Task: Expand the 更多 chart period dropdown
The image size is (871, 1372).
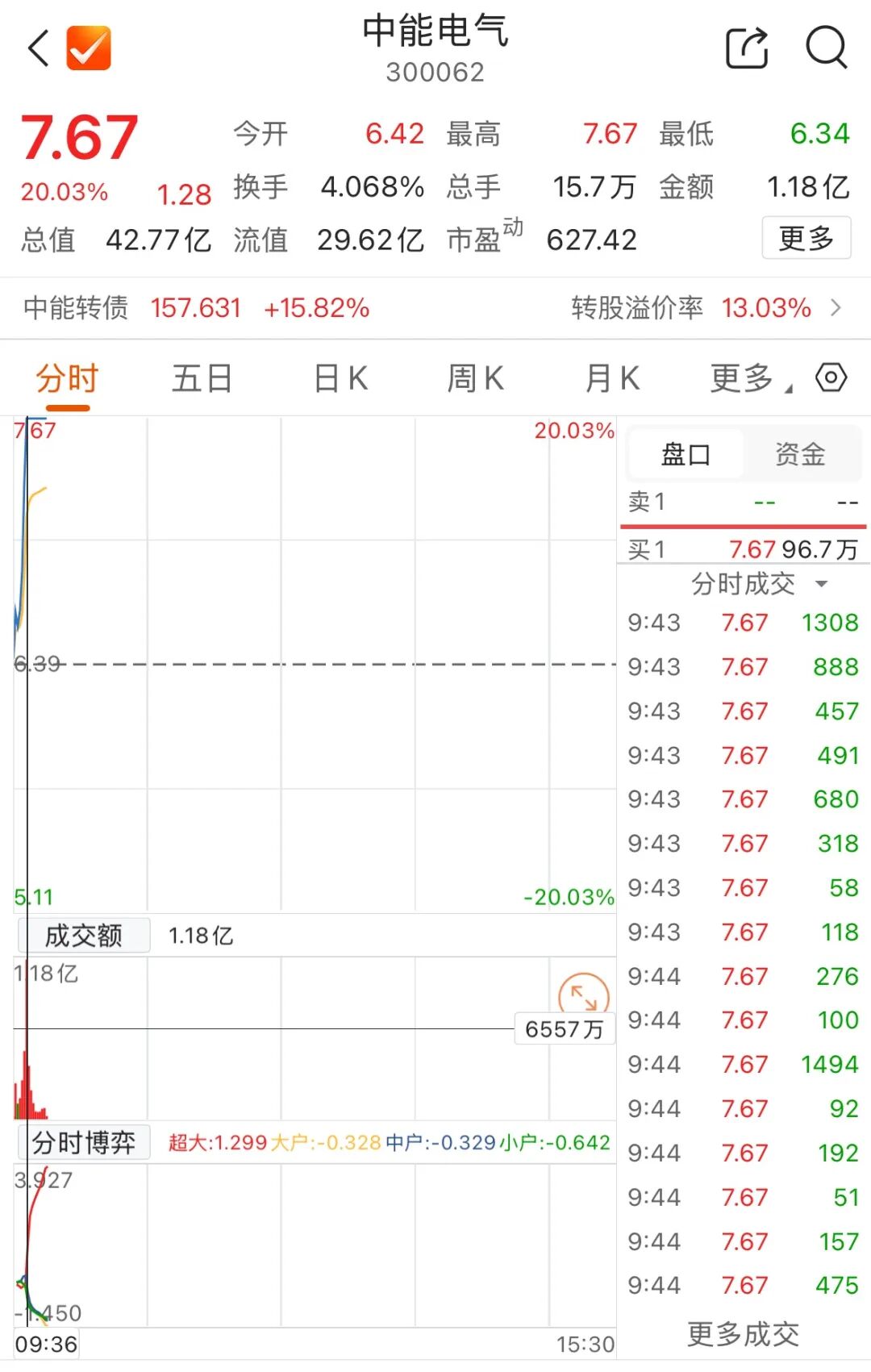Action: [750, 378]
